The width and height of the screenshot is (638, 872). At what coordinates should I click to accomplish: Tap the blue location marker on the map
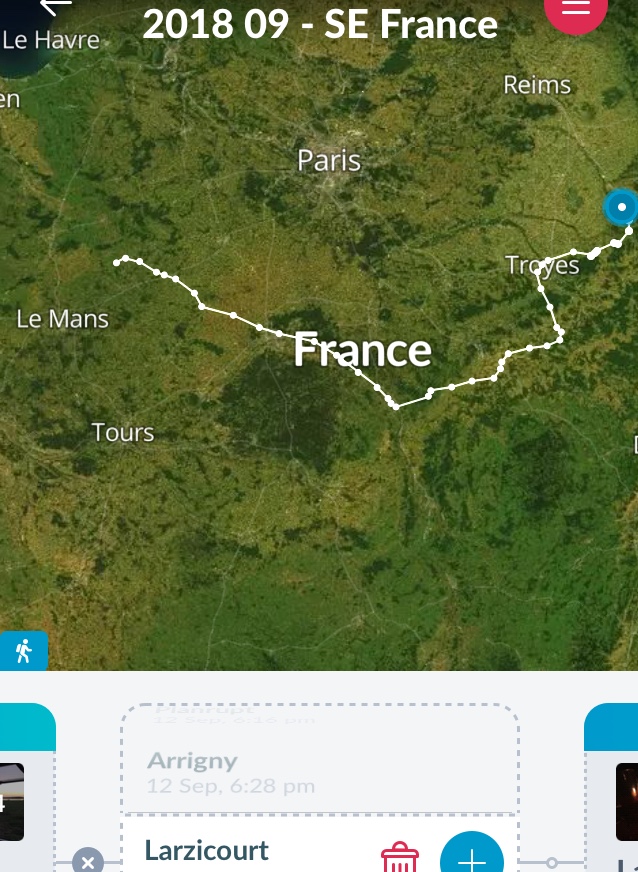click(x=621, y=208)
